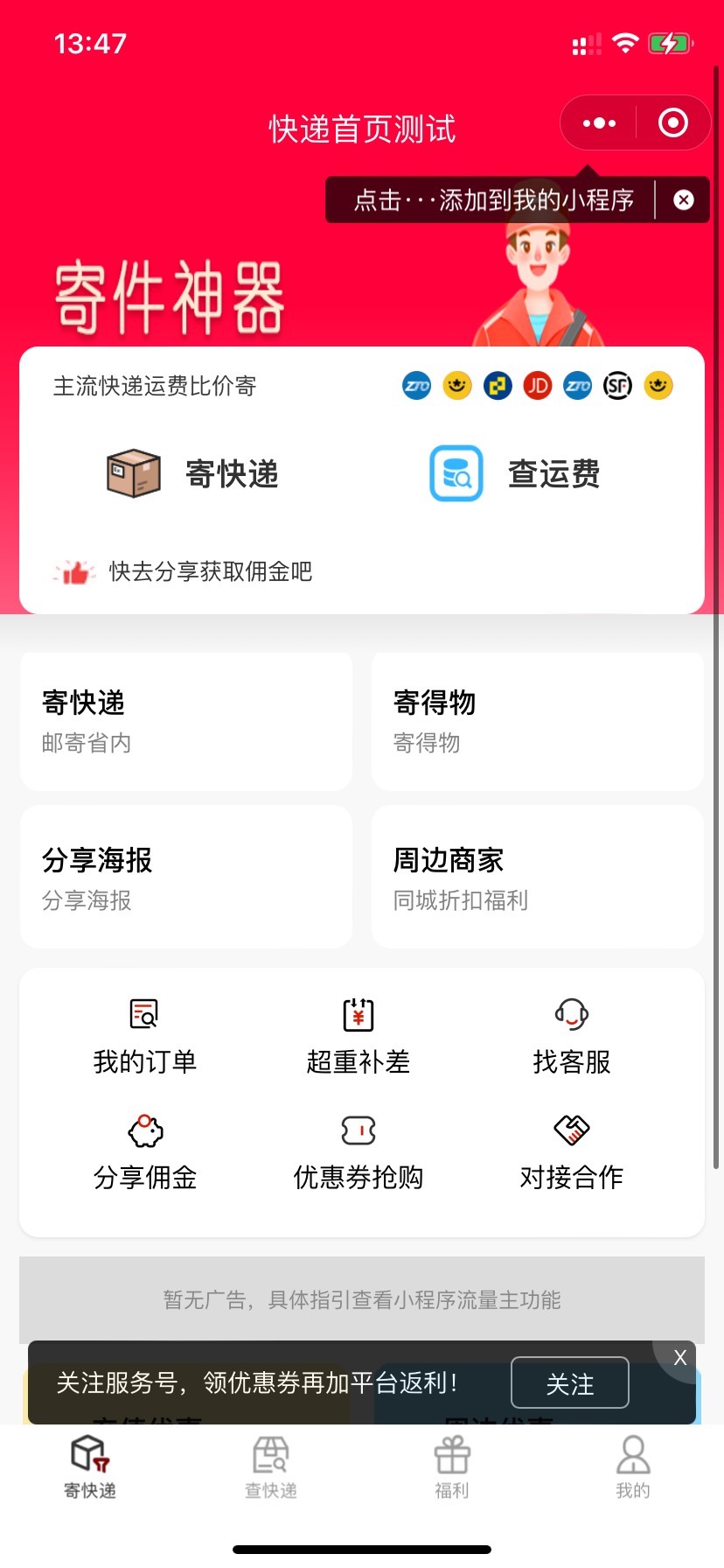
Task: Tap 寄快递 with the parcel box icon
Action: 194,474
